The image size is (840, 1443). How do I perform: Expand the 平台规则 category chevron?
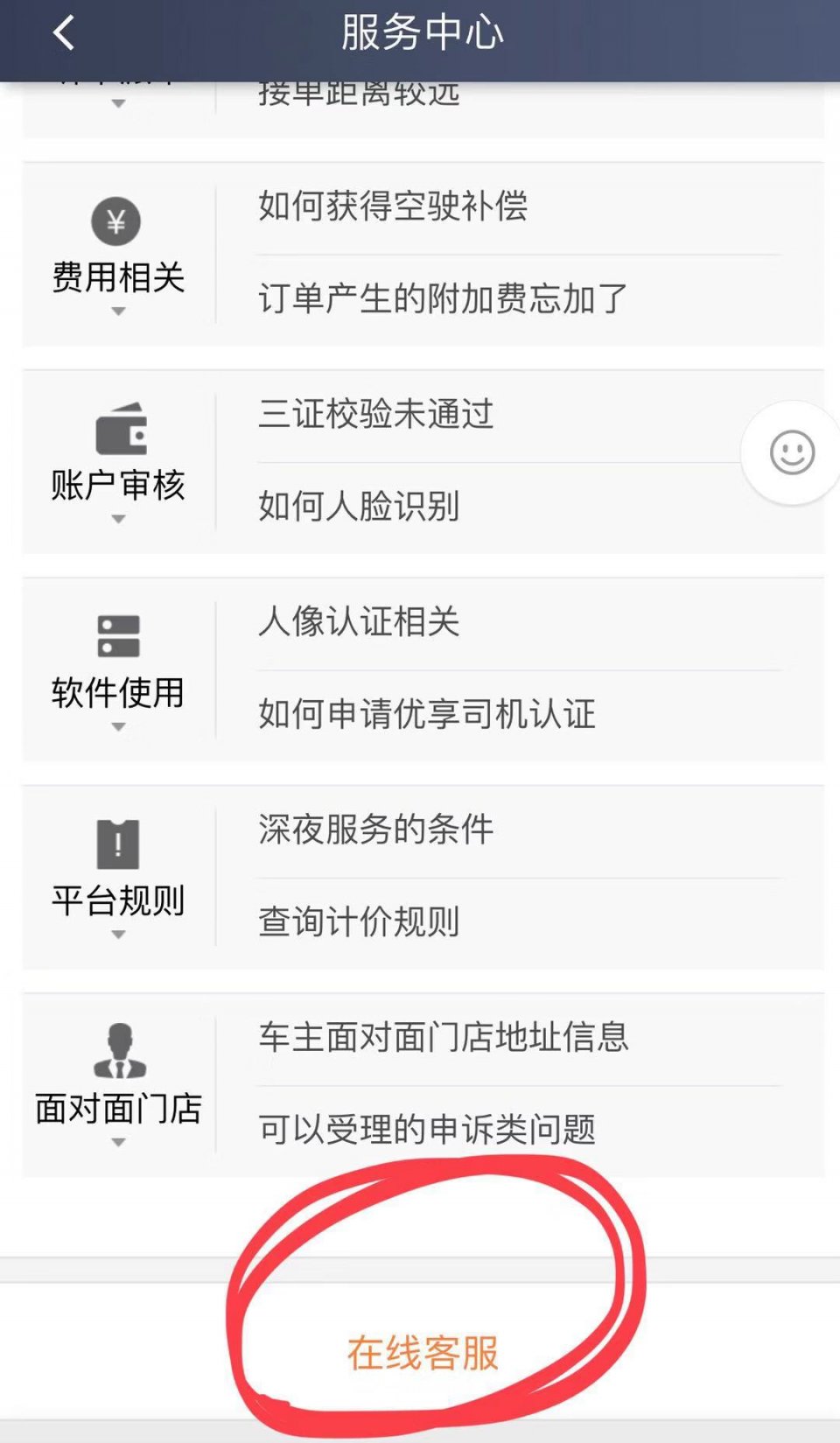(x=116, y=935)
